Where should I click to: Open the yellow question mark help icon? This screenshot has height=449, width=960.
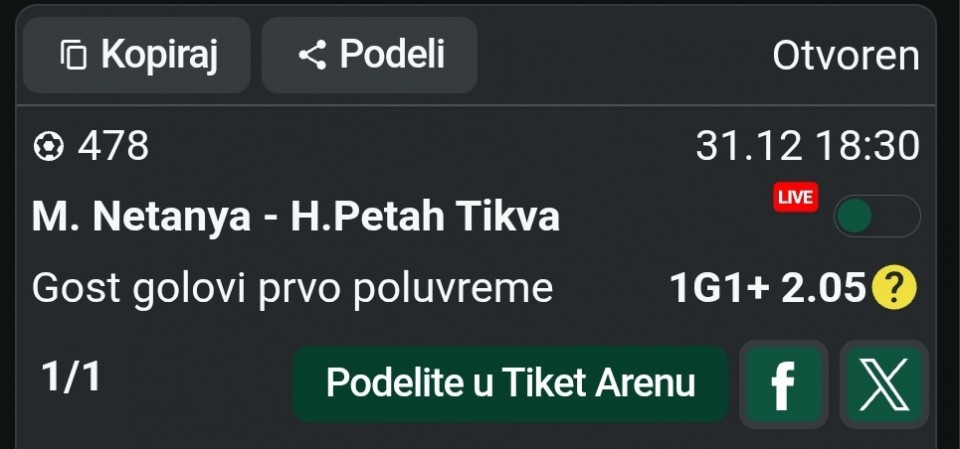[893, 289]
